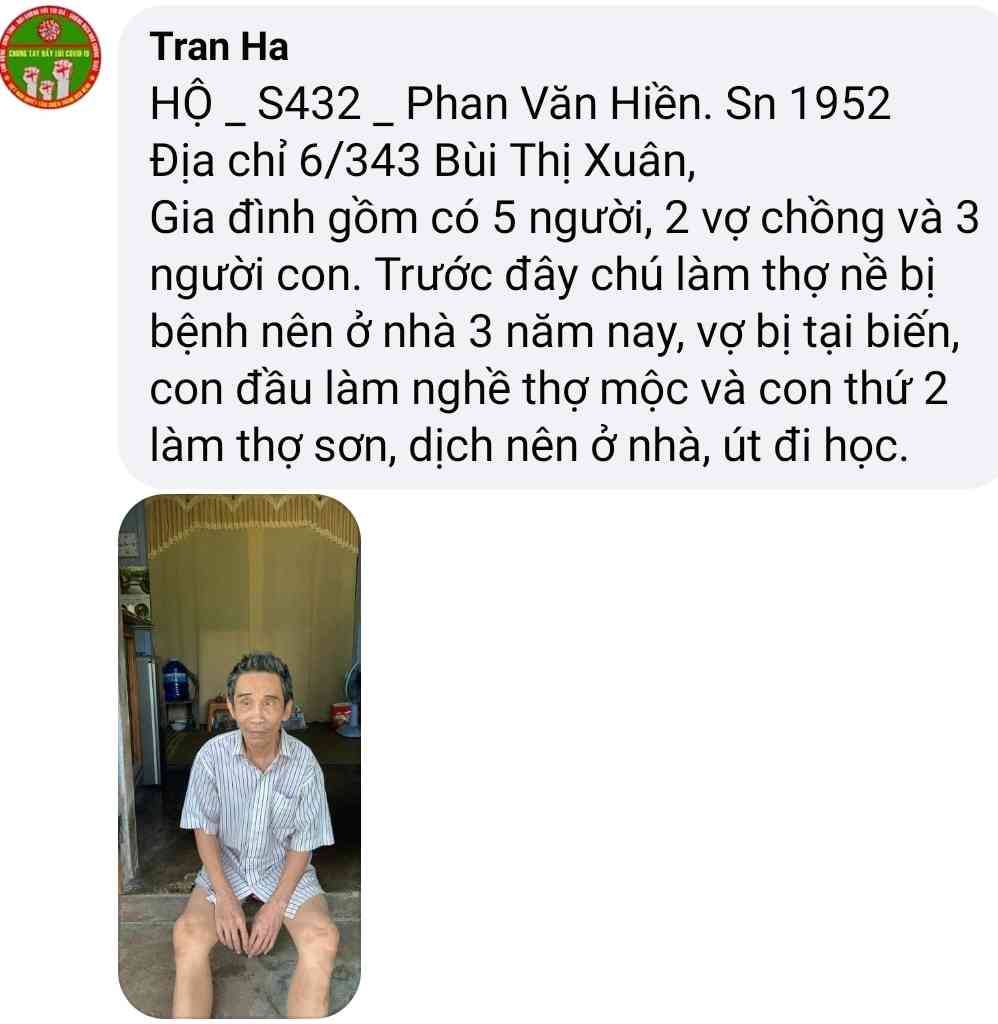Screen dimensions: 998x1024
Task: Open the Tran Ha profile name link
Action: click(219, 45)
